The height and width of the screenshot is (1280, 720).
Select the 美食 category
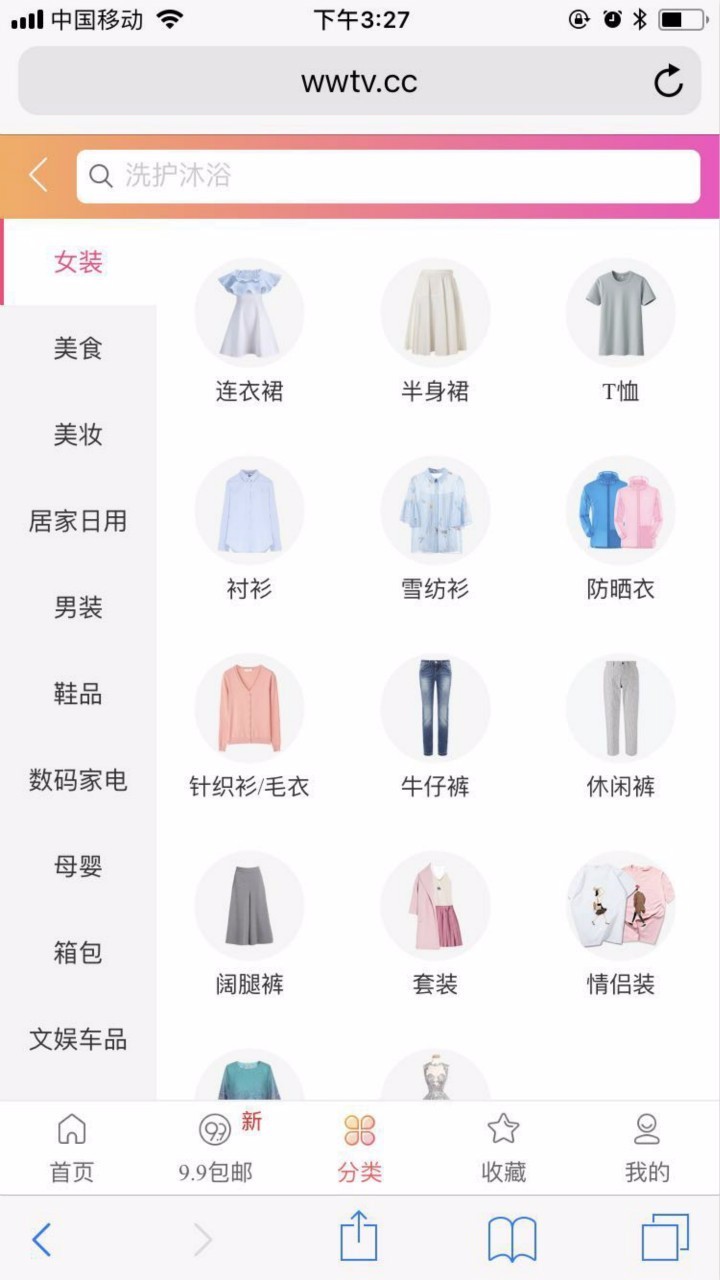78,349
